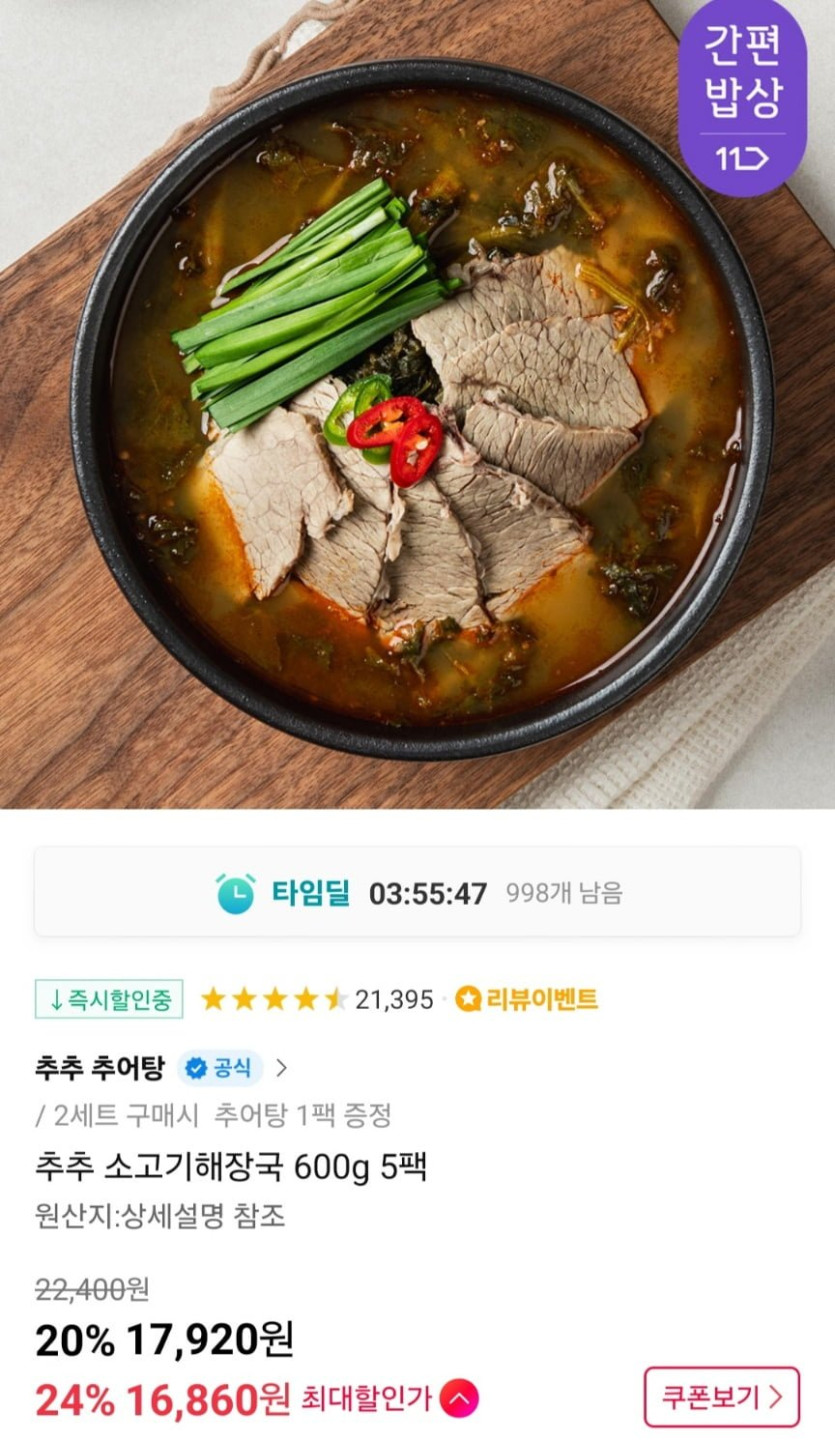This screenshot has height=1440, width=835.
Task: Expand the 최대할인가 price details
Action: click(459, 1398)
